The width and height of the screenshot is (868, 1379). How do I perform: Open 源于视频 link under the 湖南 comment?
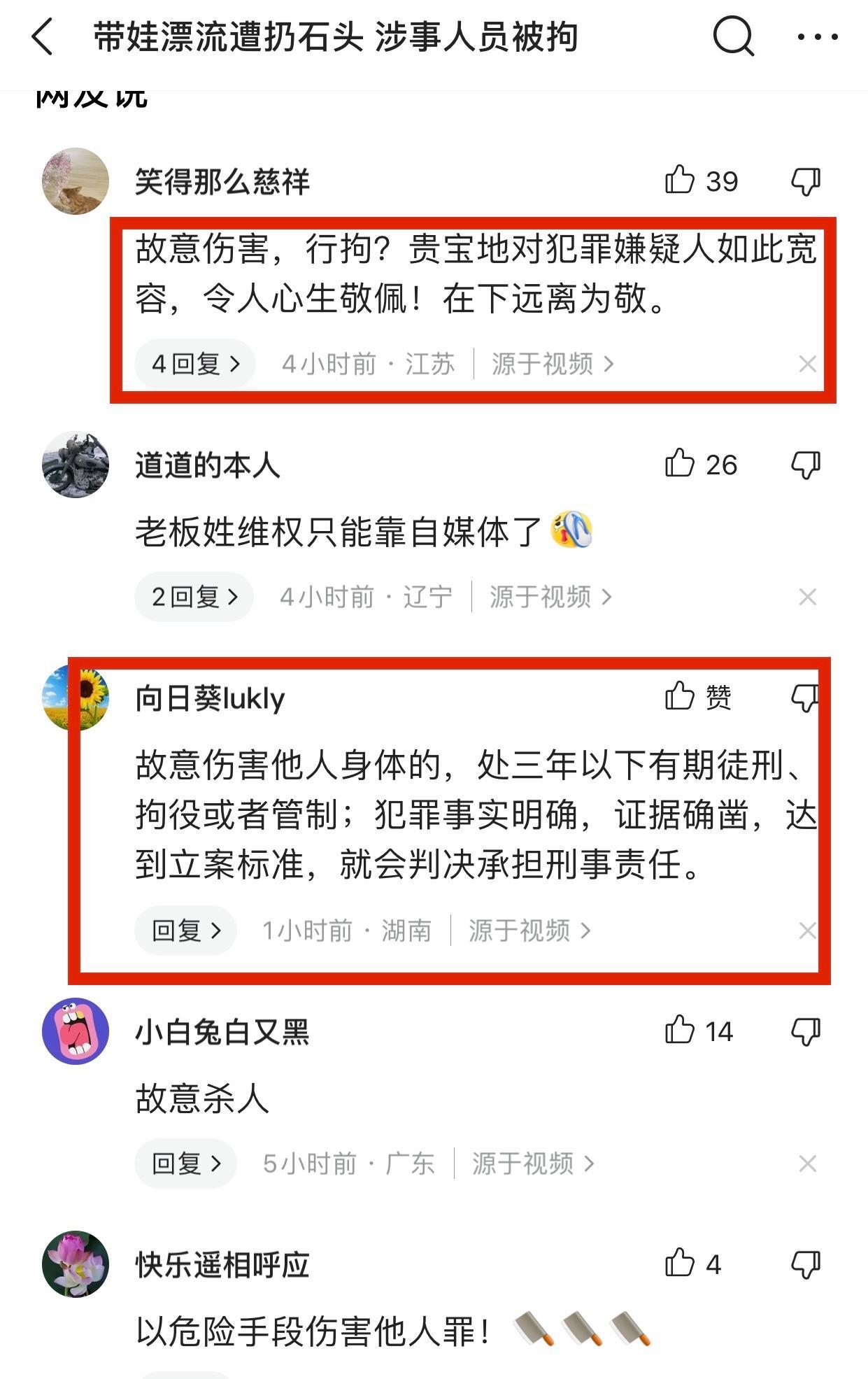529,931
